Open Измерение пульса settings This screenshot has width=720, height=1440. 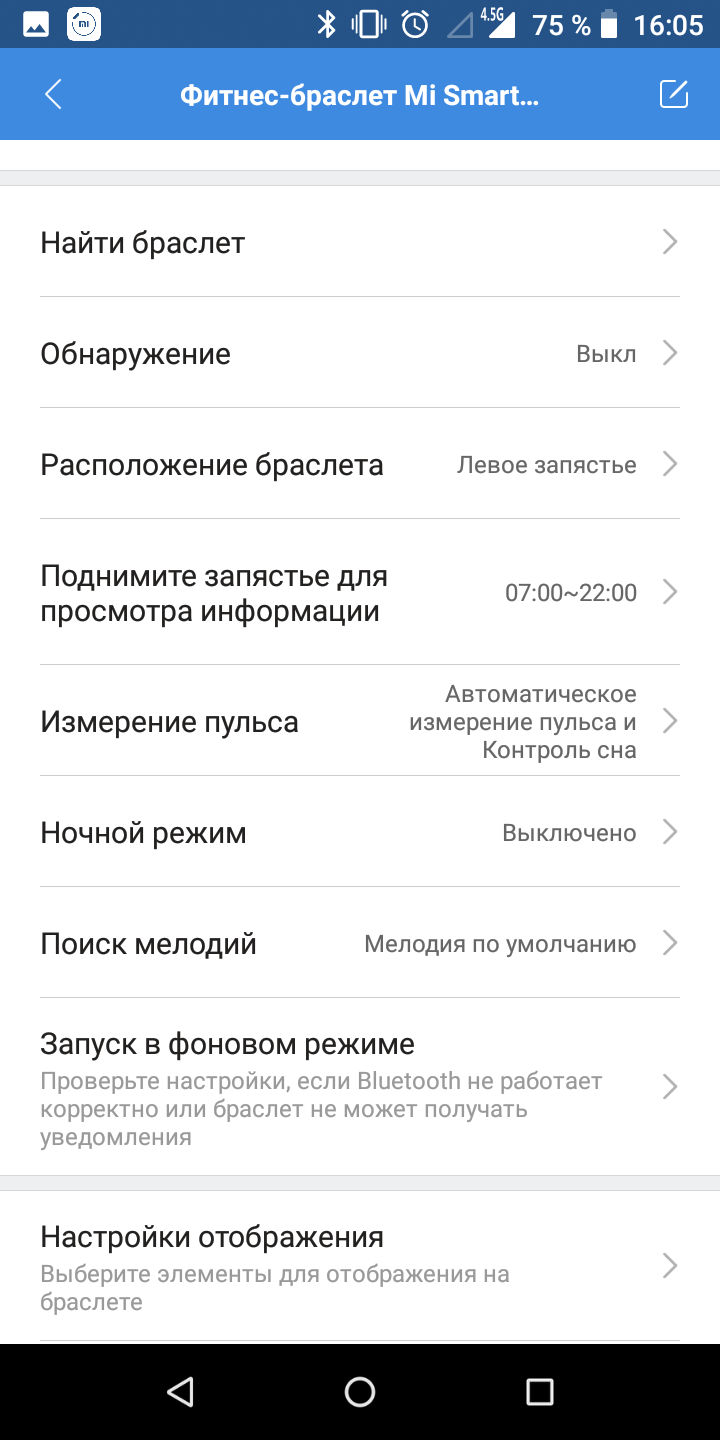tap(360, 721)
